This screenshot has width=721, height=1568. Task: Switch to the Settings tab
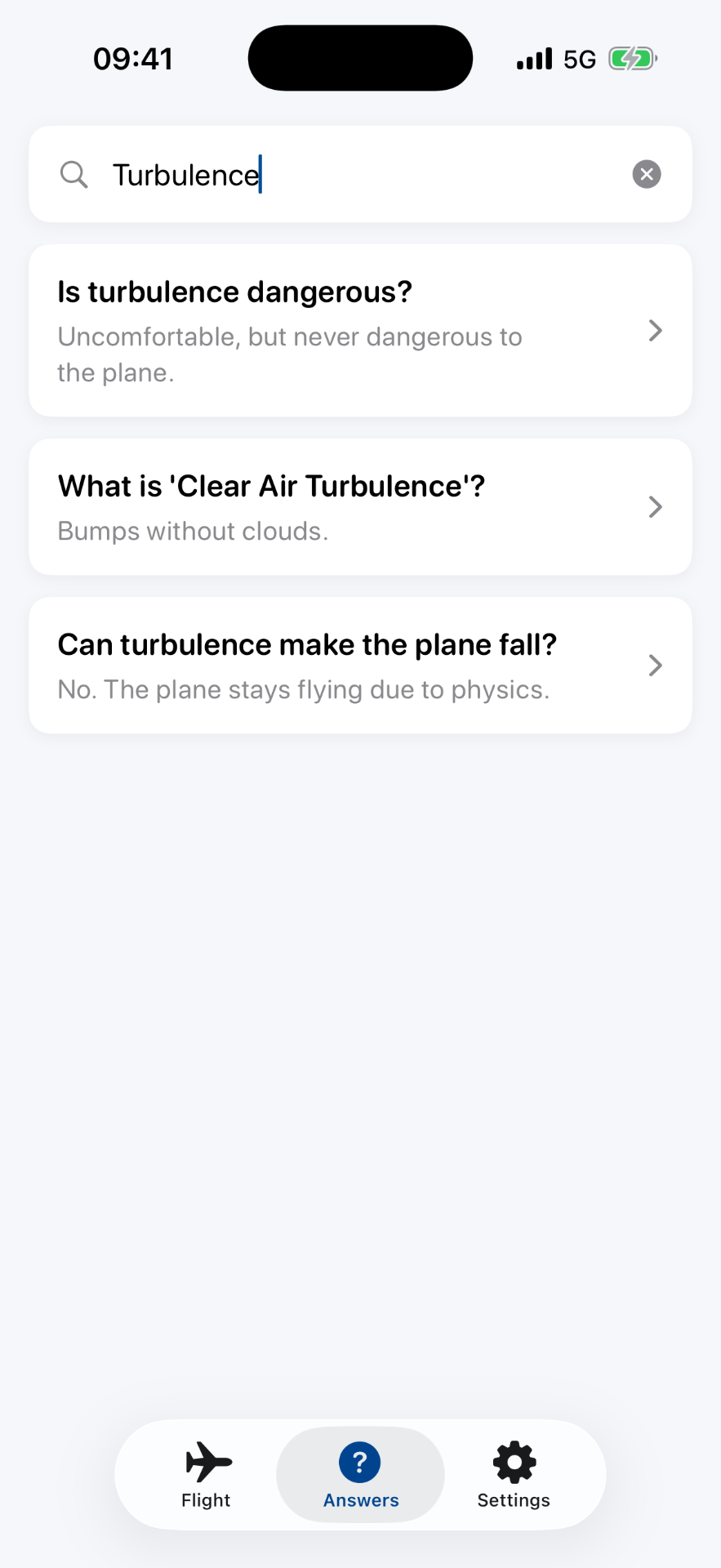pos(514,1475)
